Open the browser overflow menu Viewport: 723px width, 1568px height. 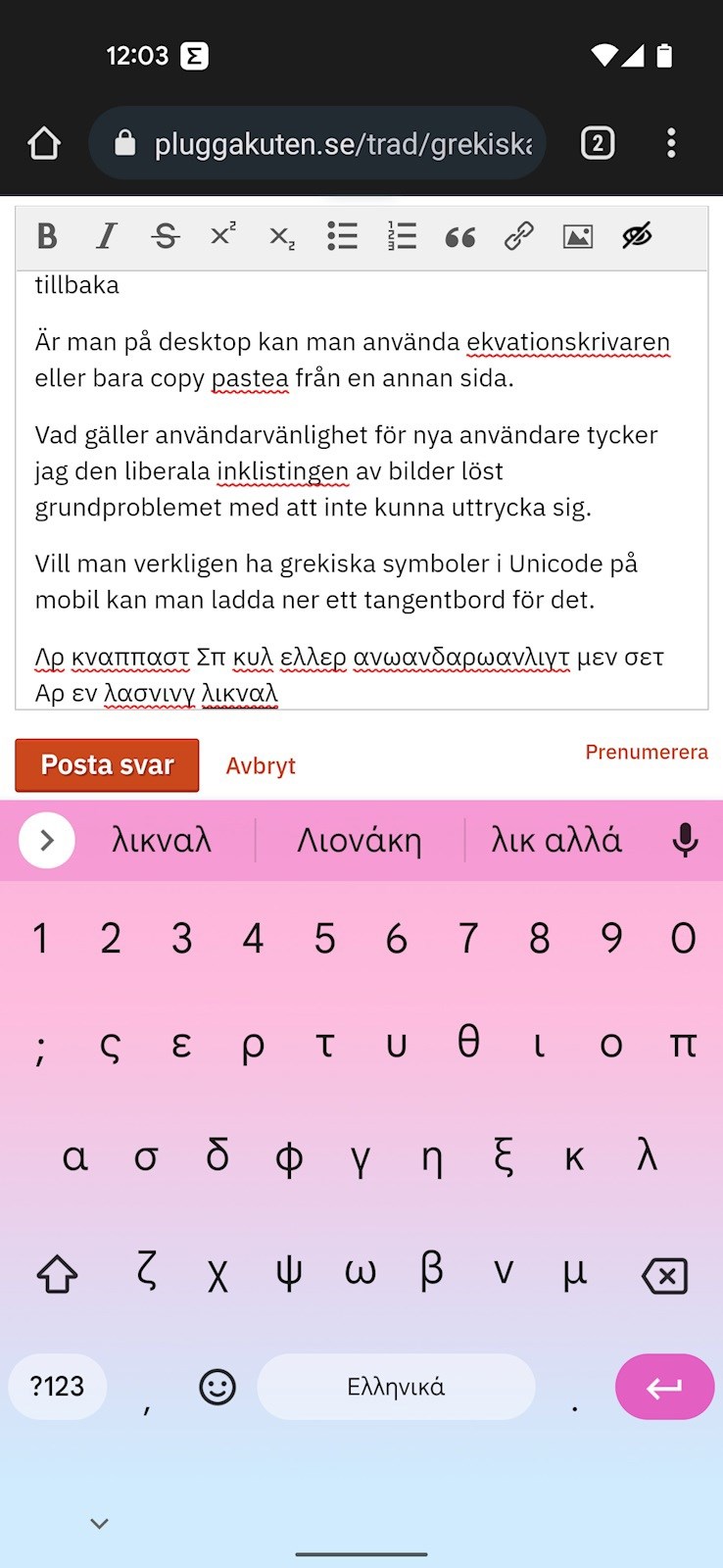tap(671, 144)
